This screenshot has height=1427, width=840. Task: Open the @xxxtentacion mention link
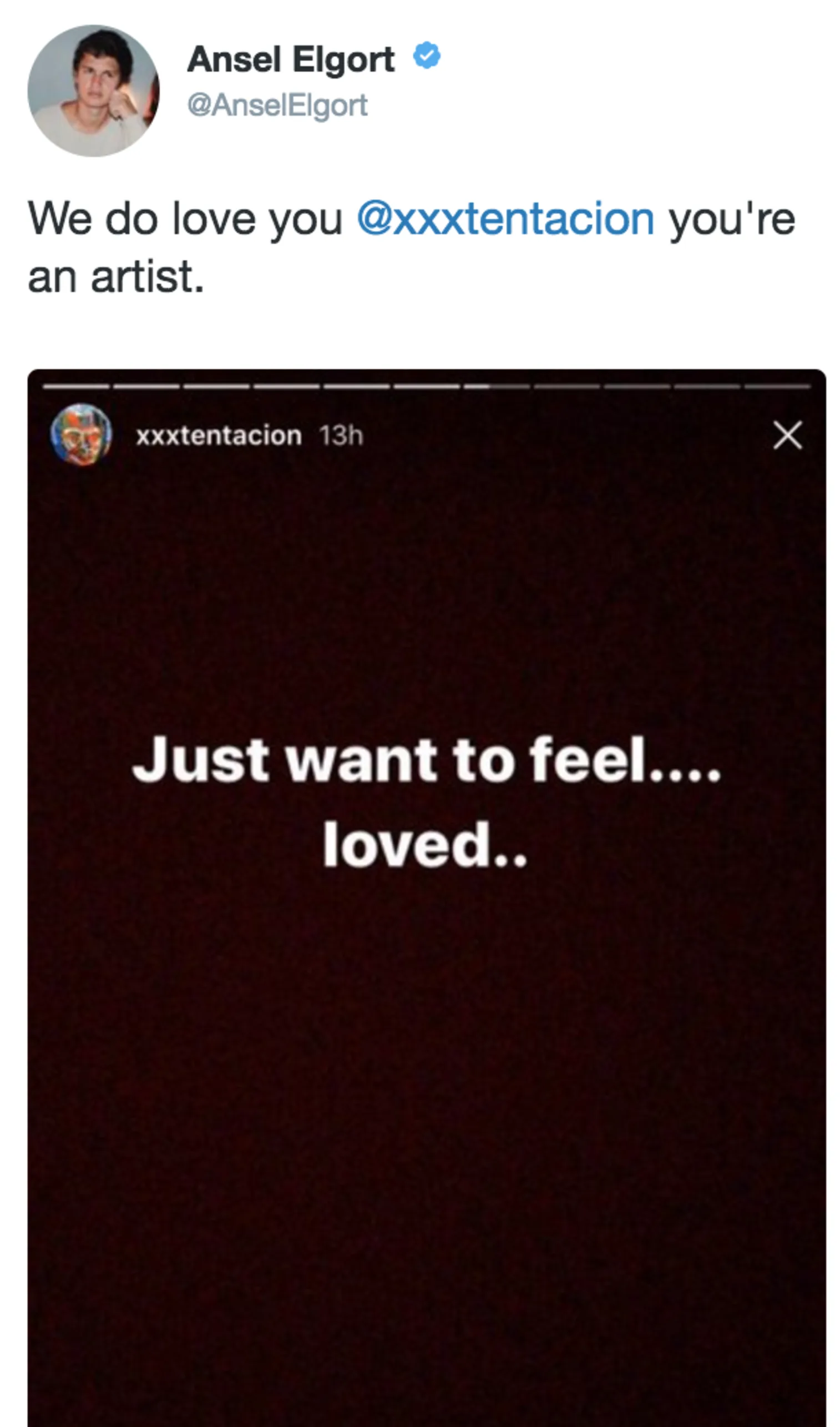(x=505, y=219)
